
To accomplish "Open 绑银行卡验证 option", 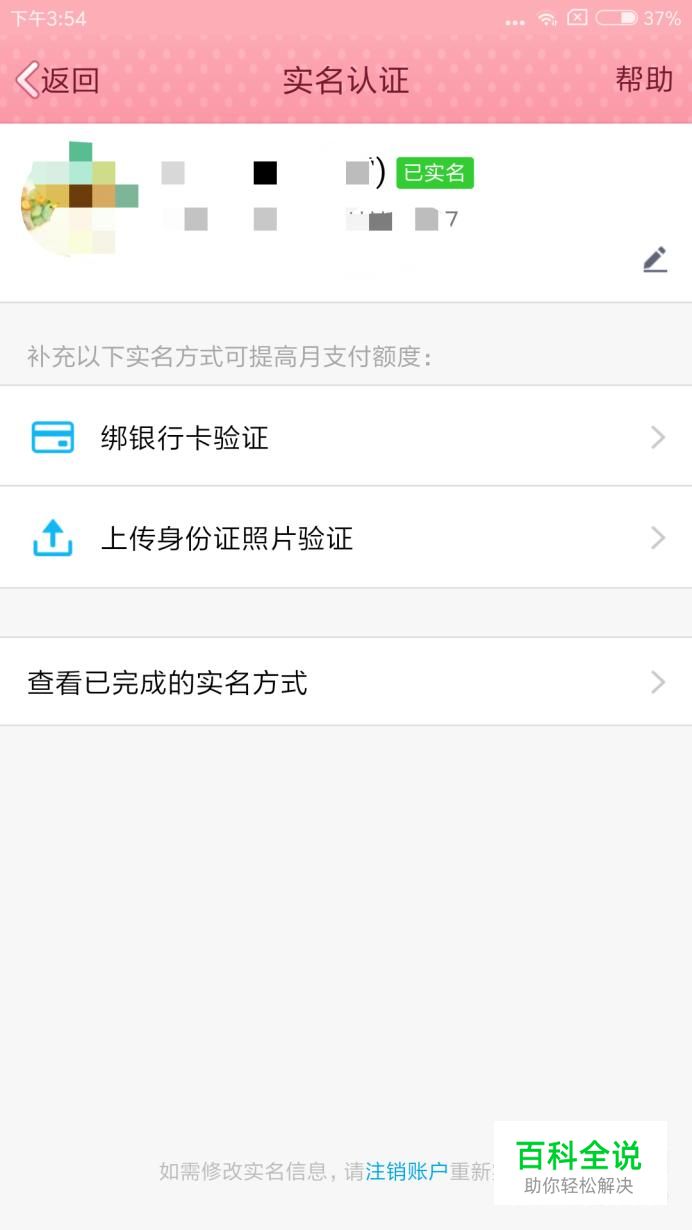I will coord(346,437).
